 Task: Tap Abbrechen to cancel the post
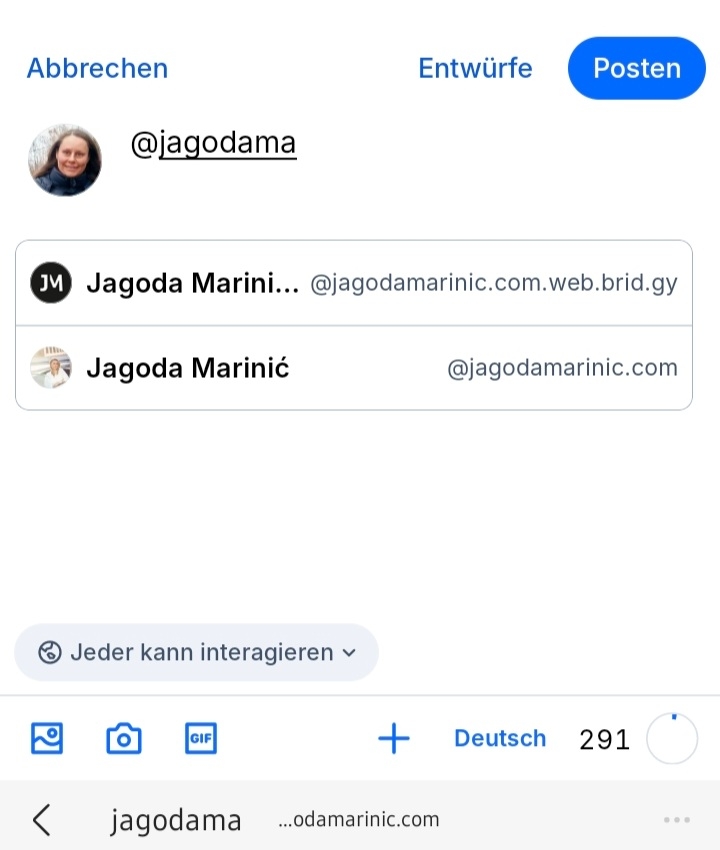pyautogui.click(x=97, y=68)
